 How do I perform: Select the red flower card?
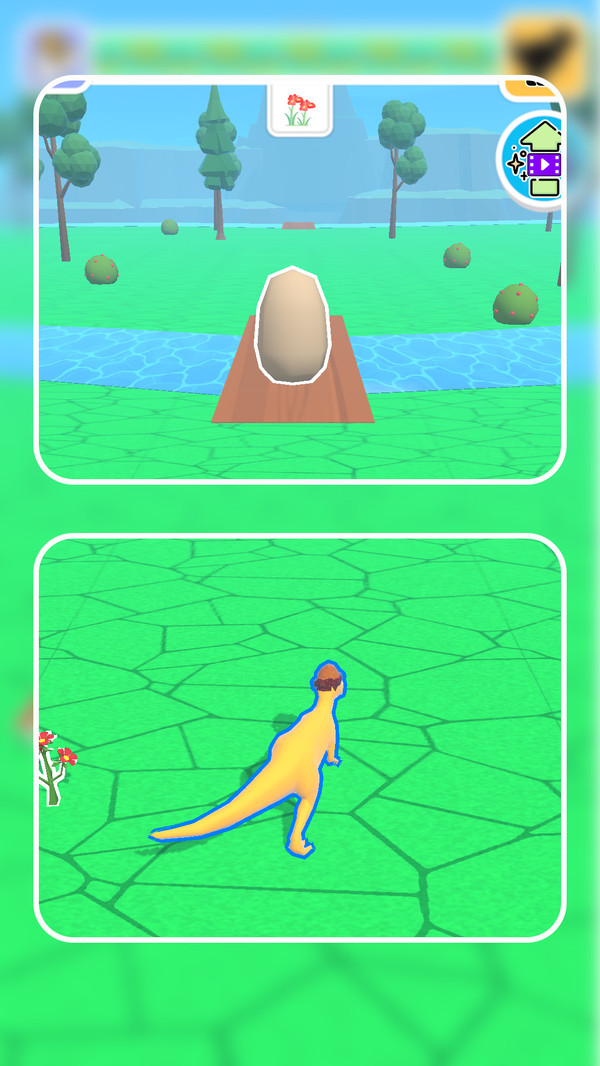299,108
